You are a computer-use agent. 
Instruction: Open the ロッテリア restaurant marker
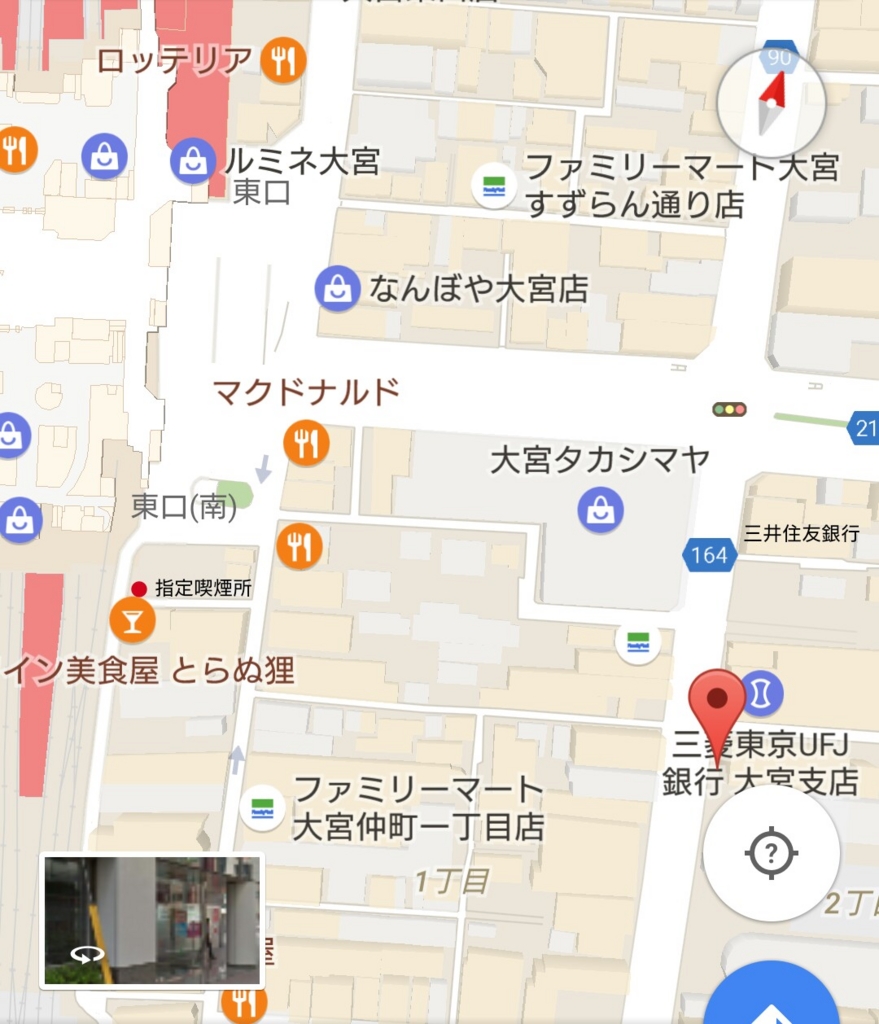tap(283, 61)
